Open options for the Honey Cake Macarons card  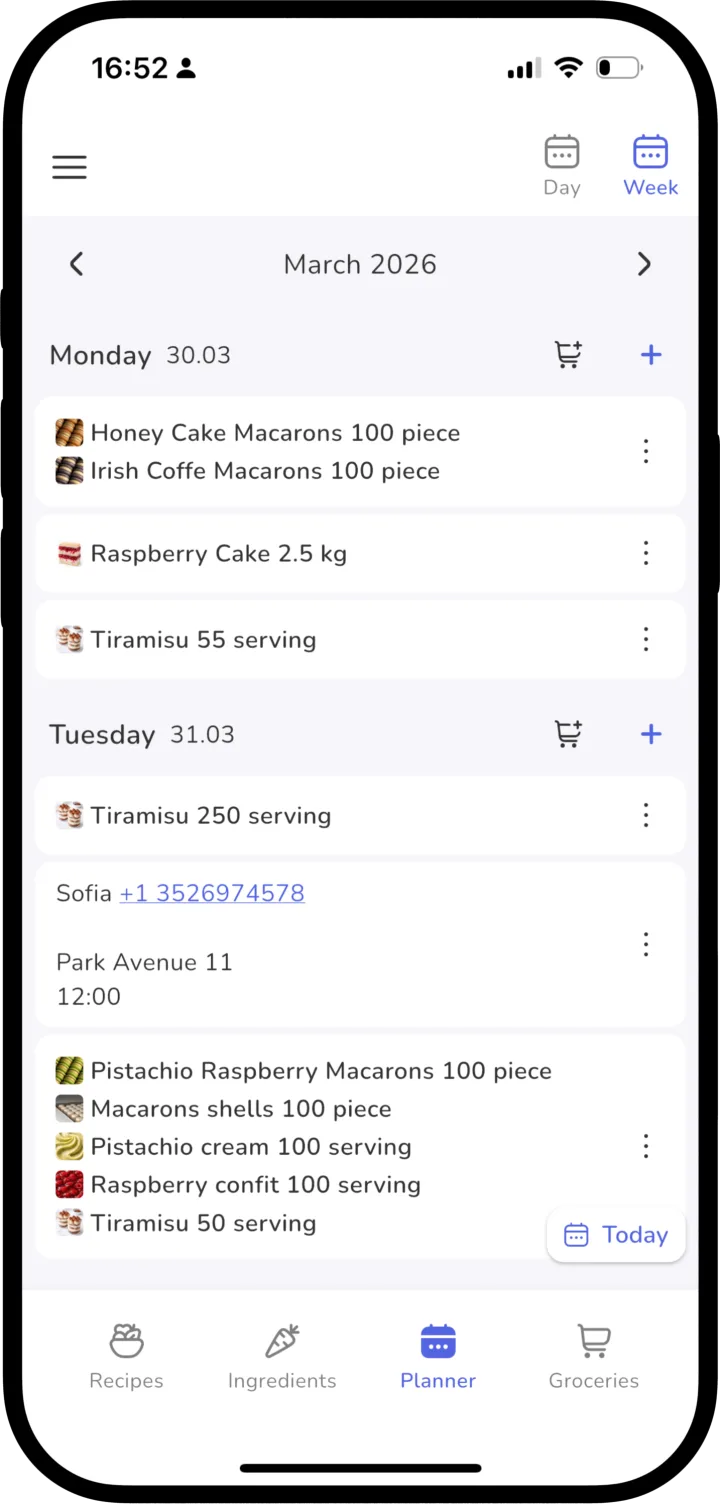[x=645, y=451]
